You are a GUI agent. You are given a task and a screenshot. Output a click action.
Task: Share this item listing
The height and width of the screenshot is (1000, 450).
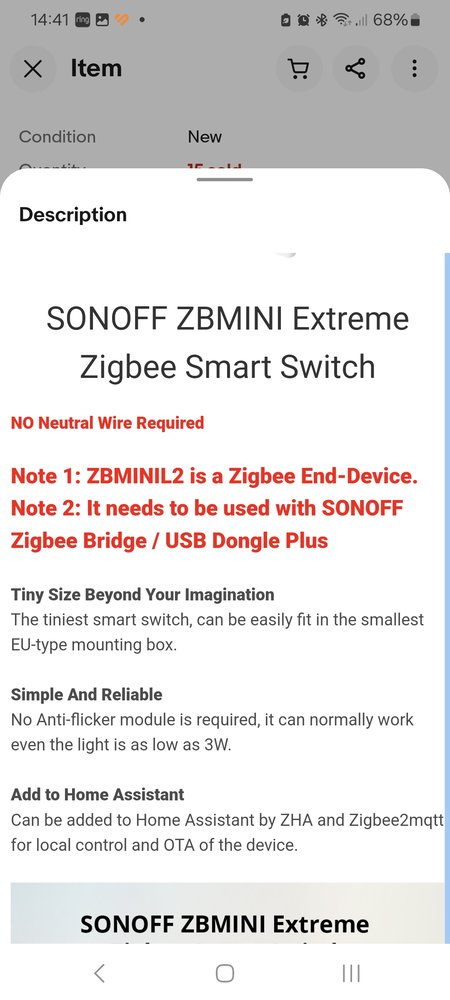click(x=355, y=68)
